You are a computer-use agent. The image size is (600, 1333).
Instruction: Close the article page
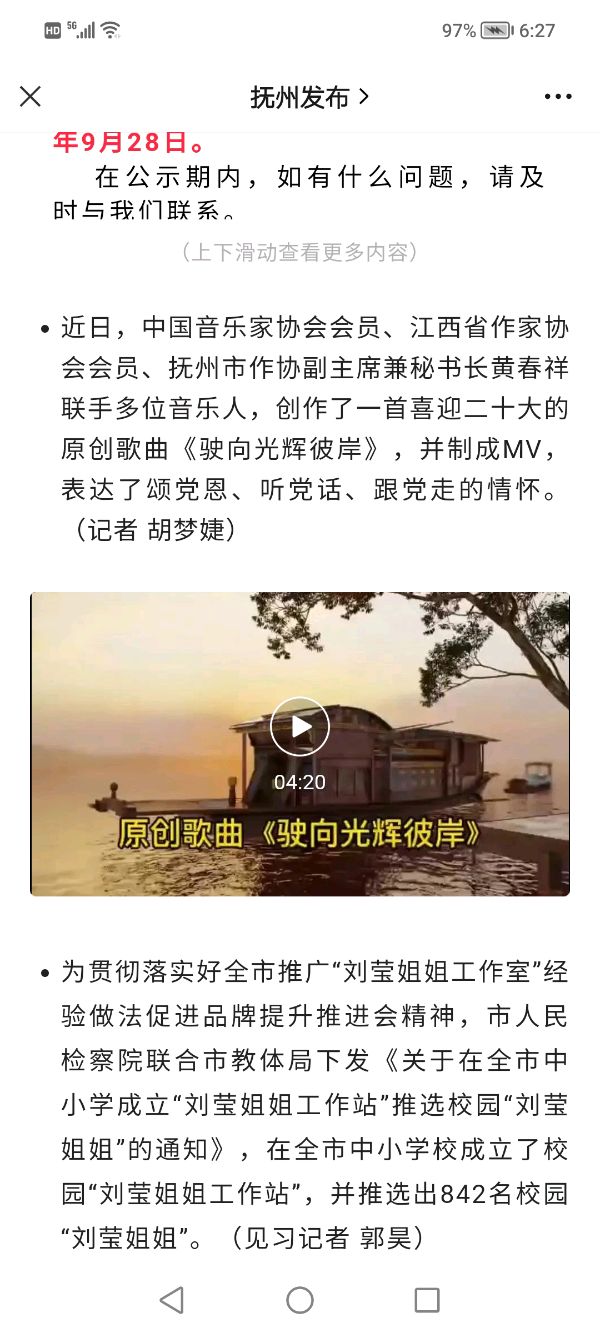pyautogui.click(x=31, y=96)
